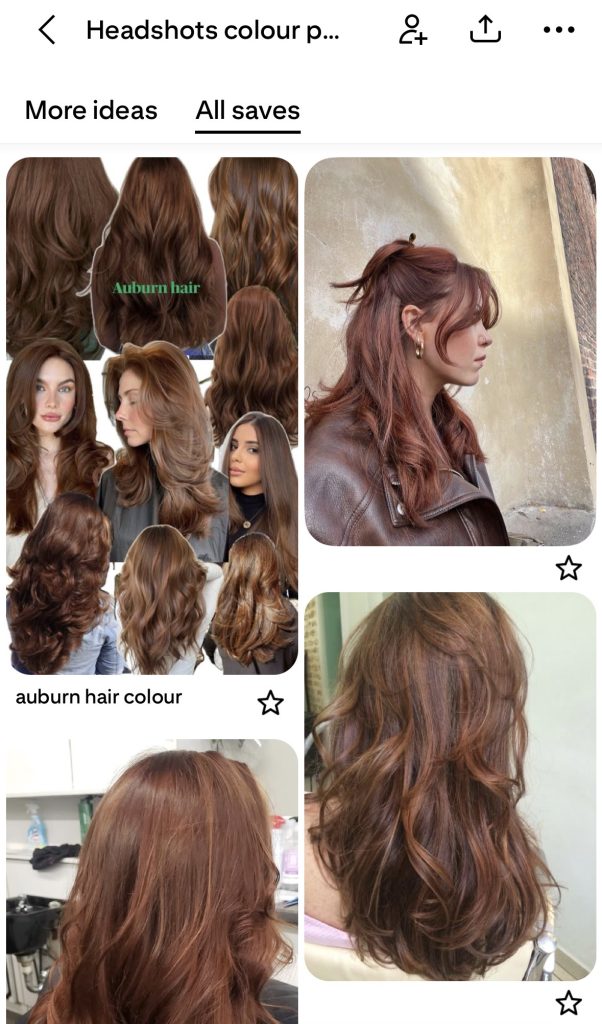Star the side-profile leather jacket pin
The width and height of the screenshot is (602, 1024).
tap(568, 569)
